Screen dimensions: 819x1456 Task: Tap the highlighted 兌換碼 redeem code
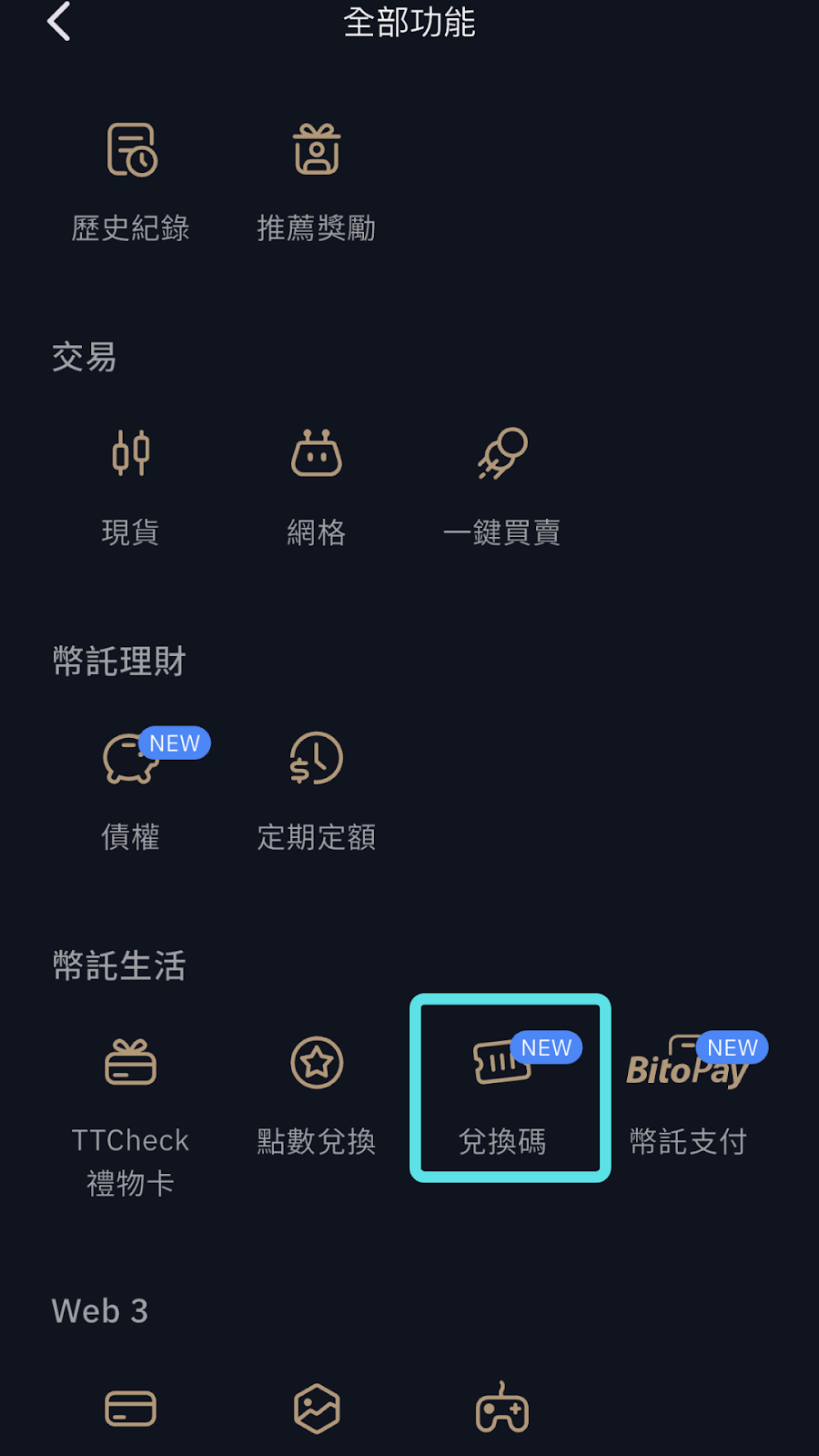tap(510, 1088)
